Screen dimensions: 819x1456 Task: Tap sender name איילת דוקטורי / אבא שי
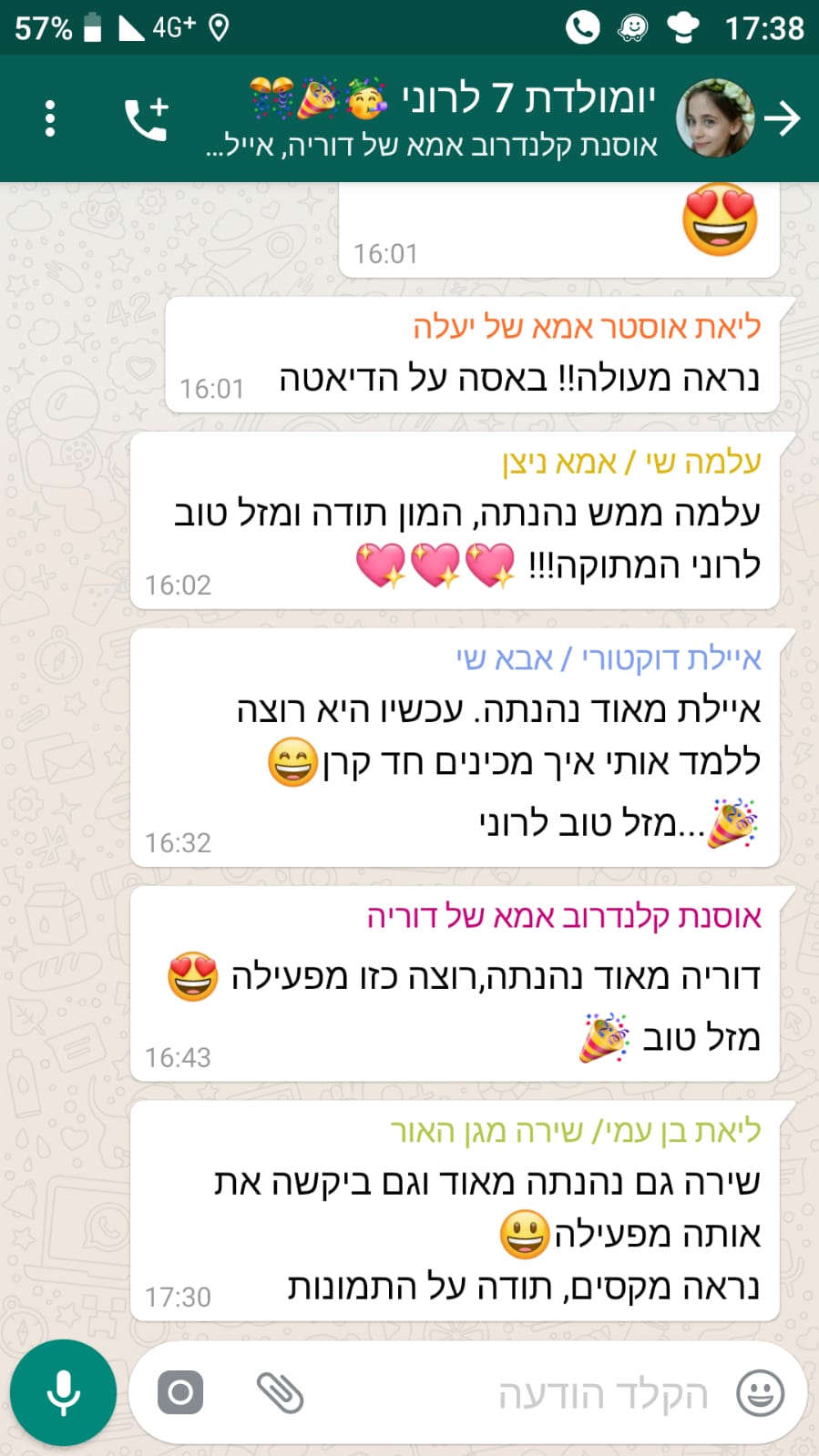tap(609, 657)
